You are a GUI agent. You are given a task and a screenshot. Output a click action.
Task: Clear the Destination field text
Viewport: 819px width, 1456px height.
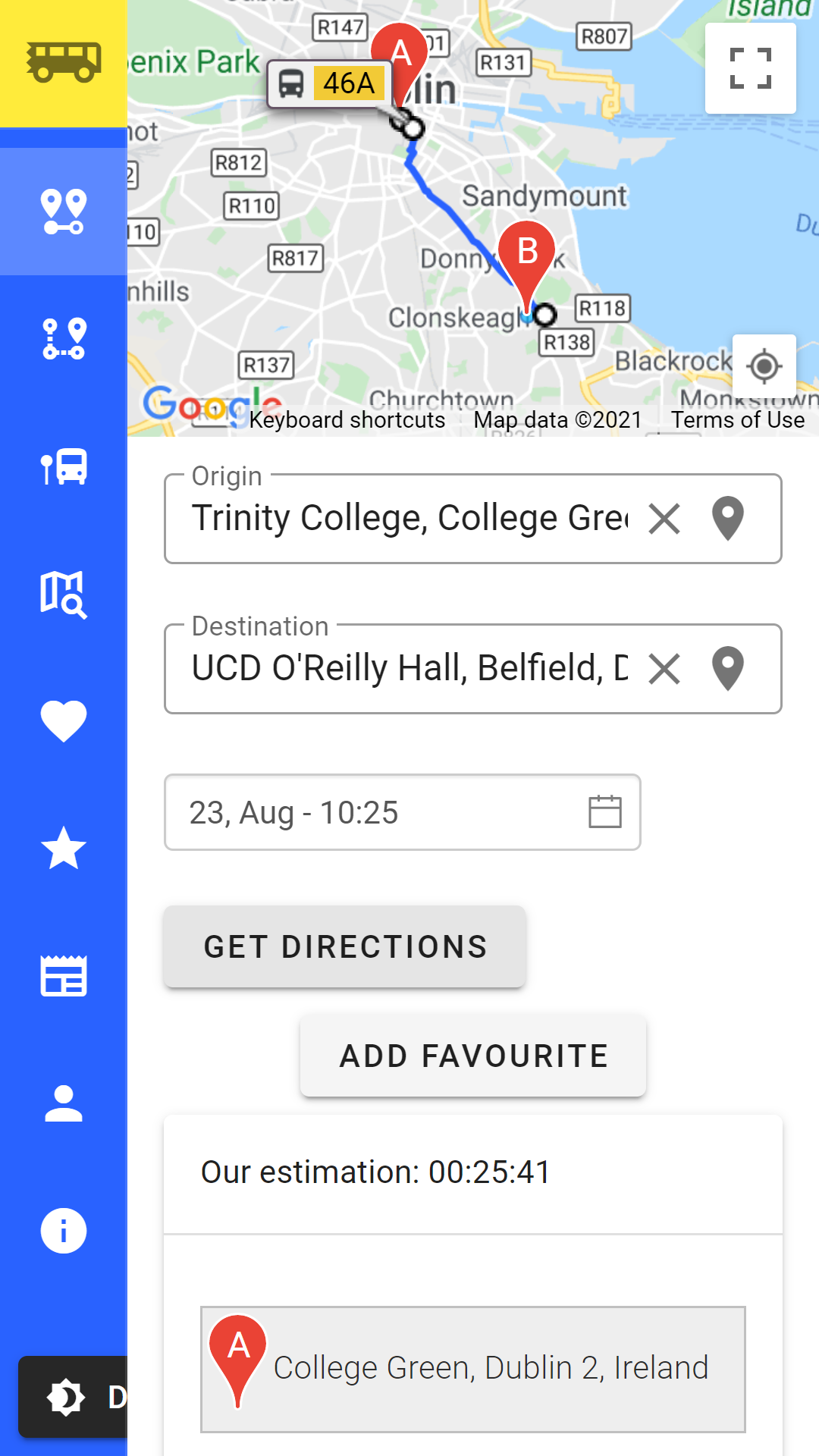point(664,670)
